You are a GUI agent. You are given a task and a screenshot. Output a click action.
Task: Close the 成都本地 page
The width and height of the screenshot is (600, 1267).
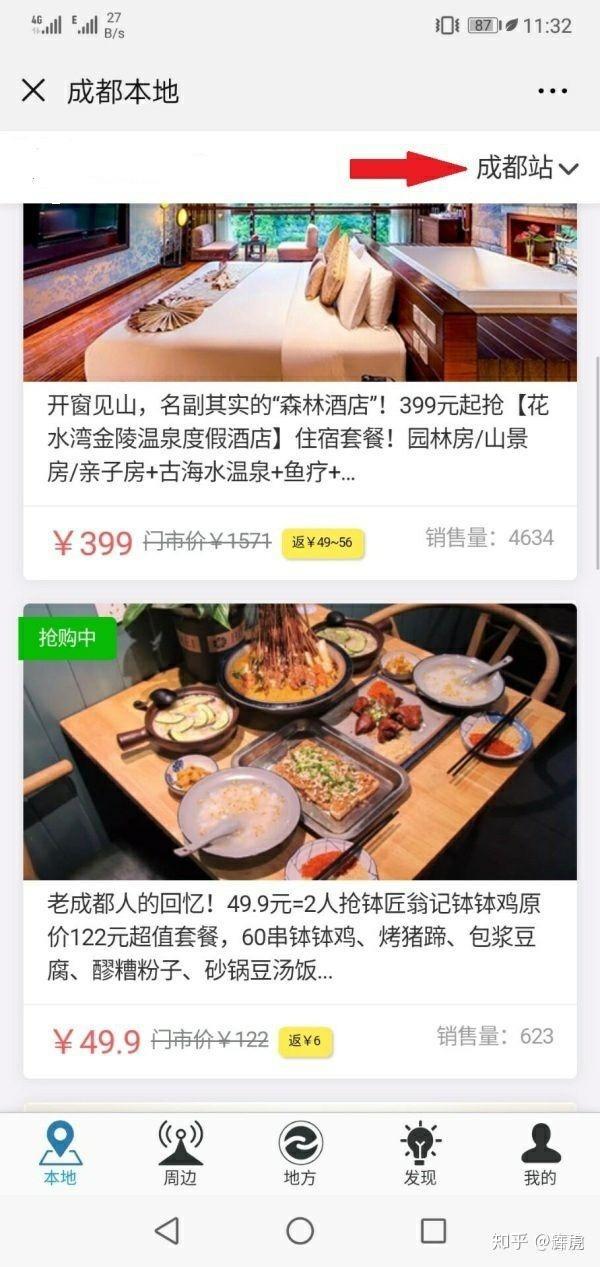33,91
